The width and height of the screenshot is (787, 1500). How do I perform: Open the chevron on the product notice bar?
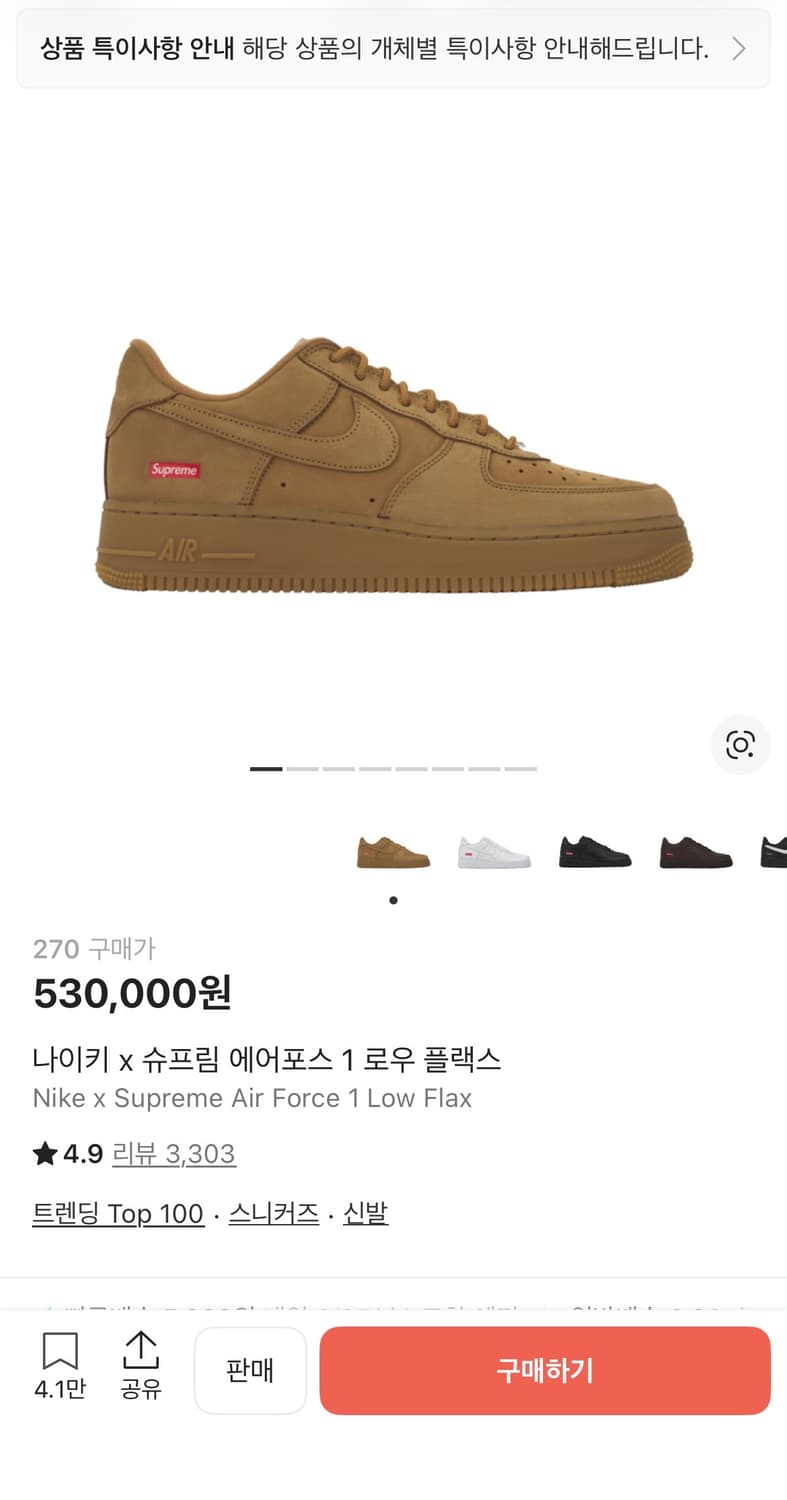click(741, 47)
